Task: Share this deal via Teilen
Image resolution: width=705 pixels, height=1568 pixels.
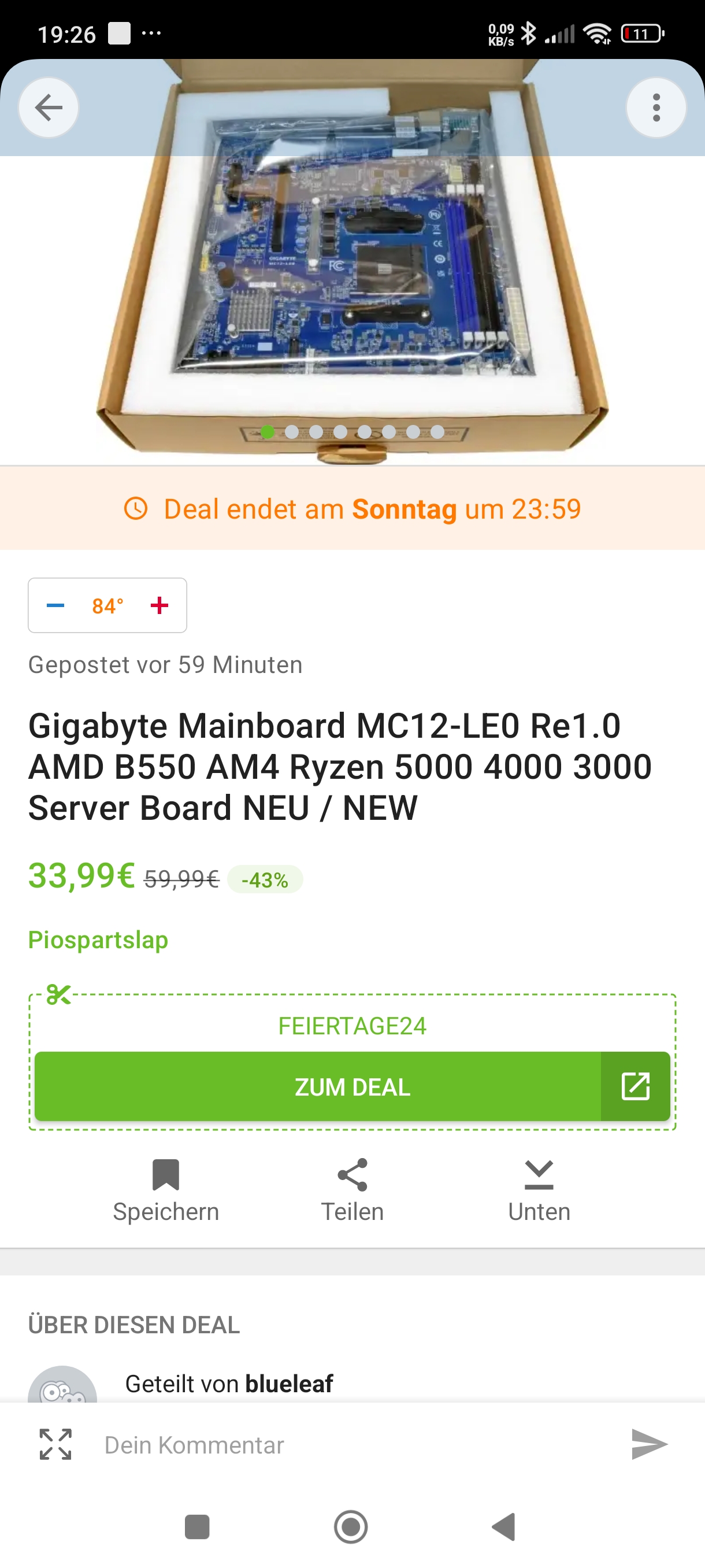Action: 352,1190
